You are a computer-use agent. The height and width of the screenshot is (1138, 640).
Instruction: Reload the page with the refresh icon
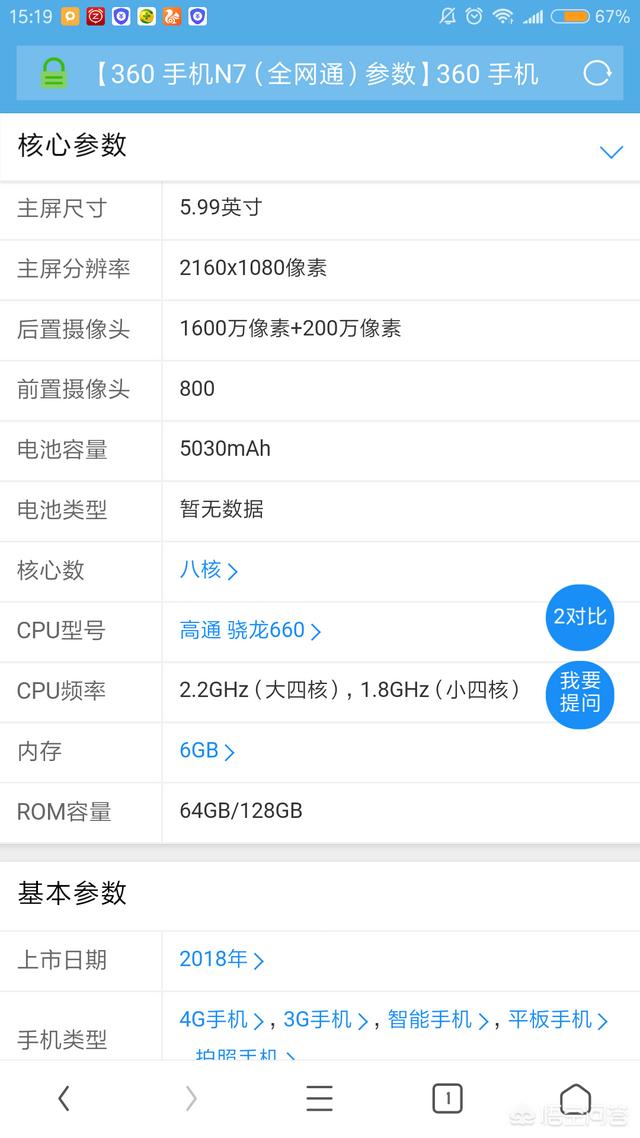click(x=597, y=73)
